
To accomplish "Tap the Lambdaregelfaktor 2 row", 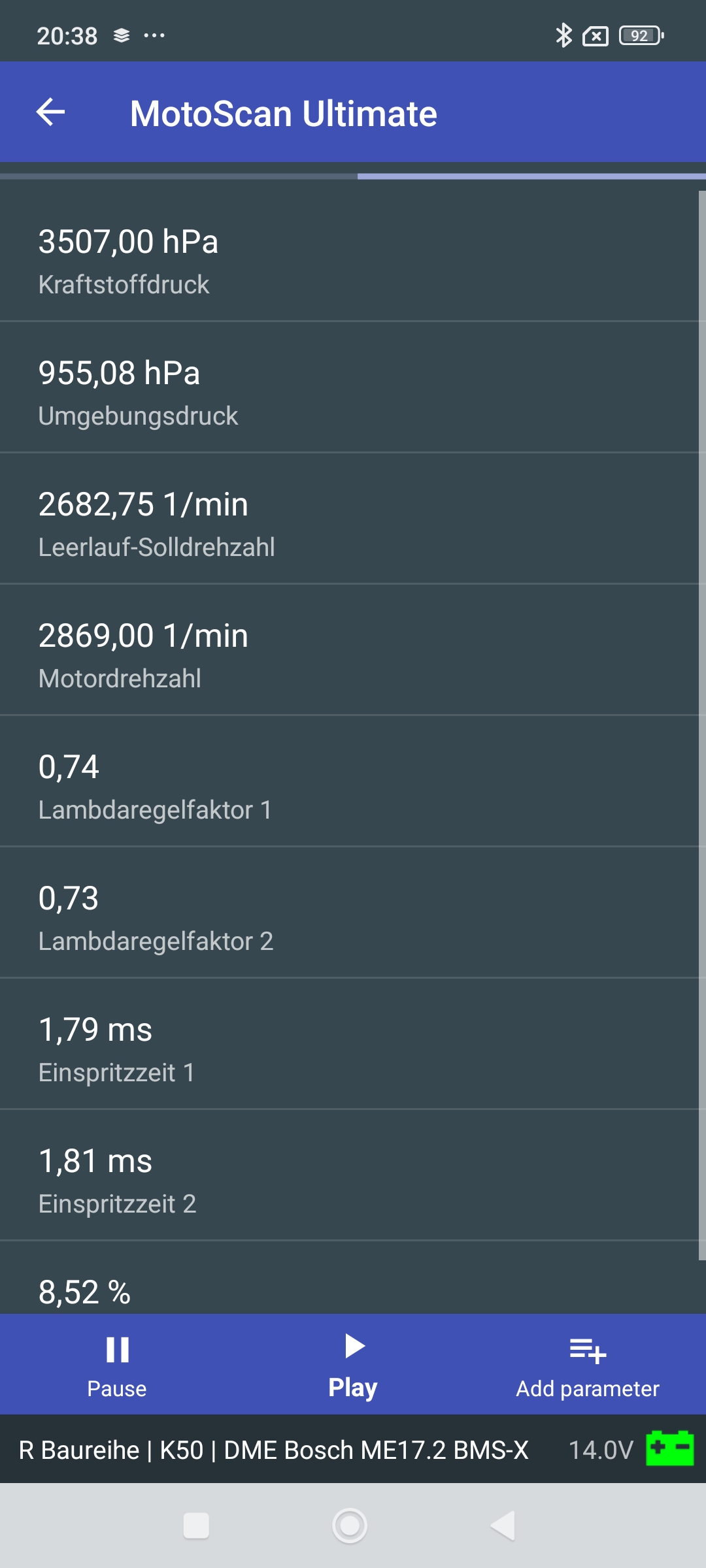I will coord(350,913).
